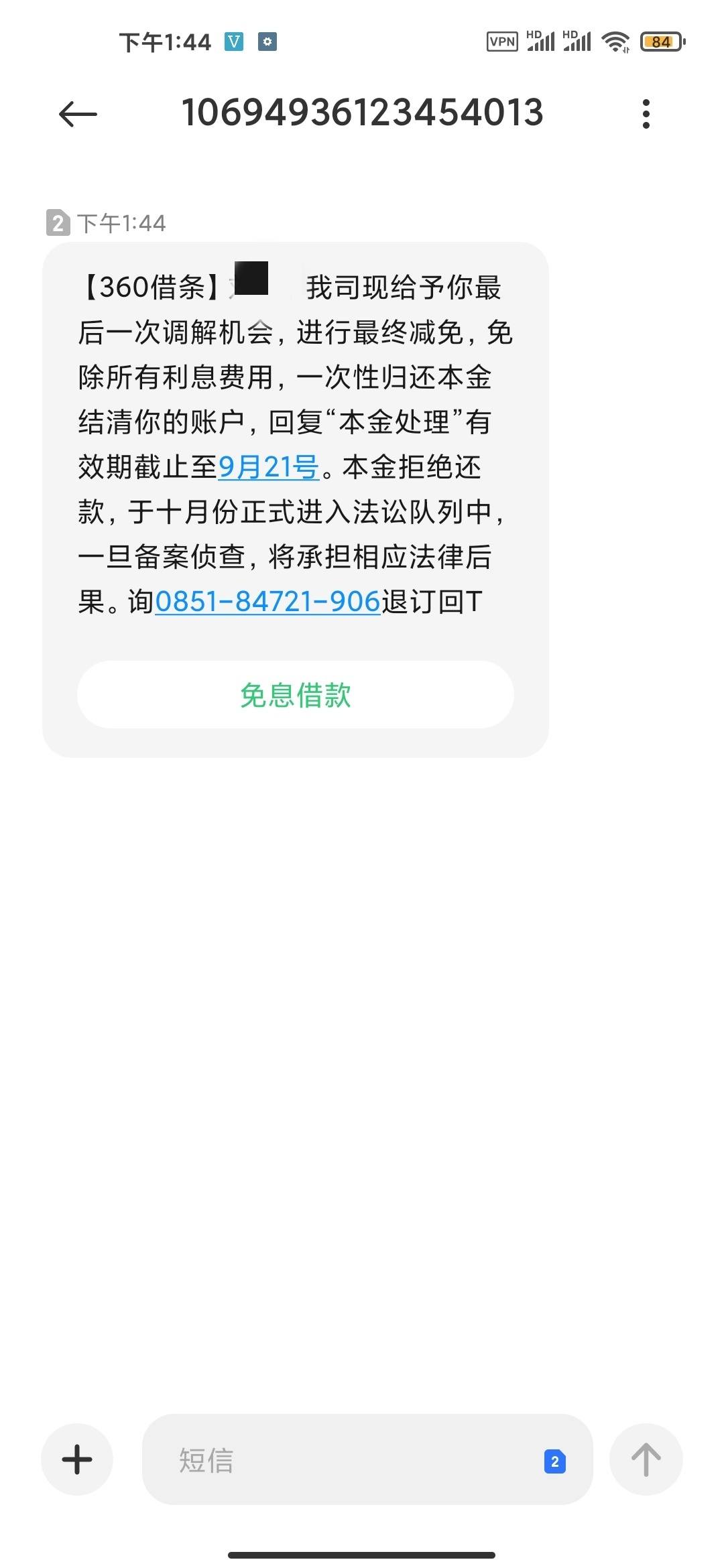Send the message with arrow button
The width and height of the screenshot is (724, 1568).
[646, 1459]
